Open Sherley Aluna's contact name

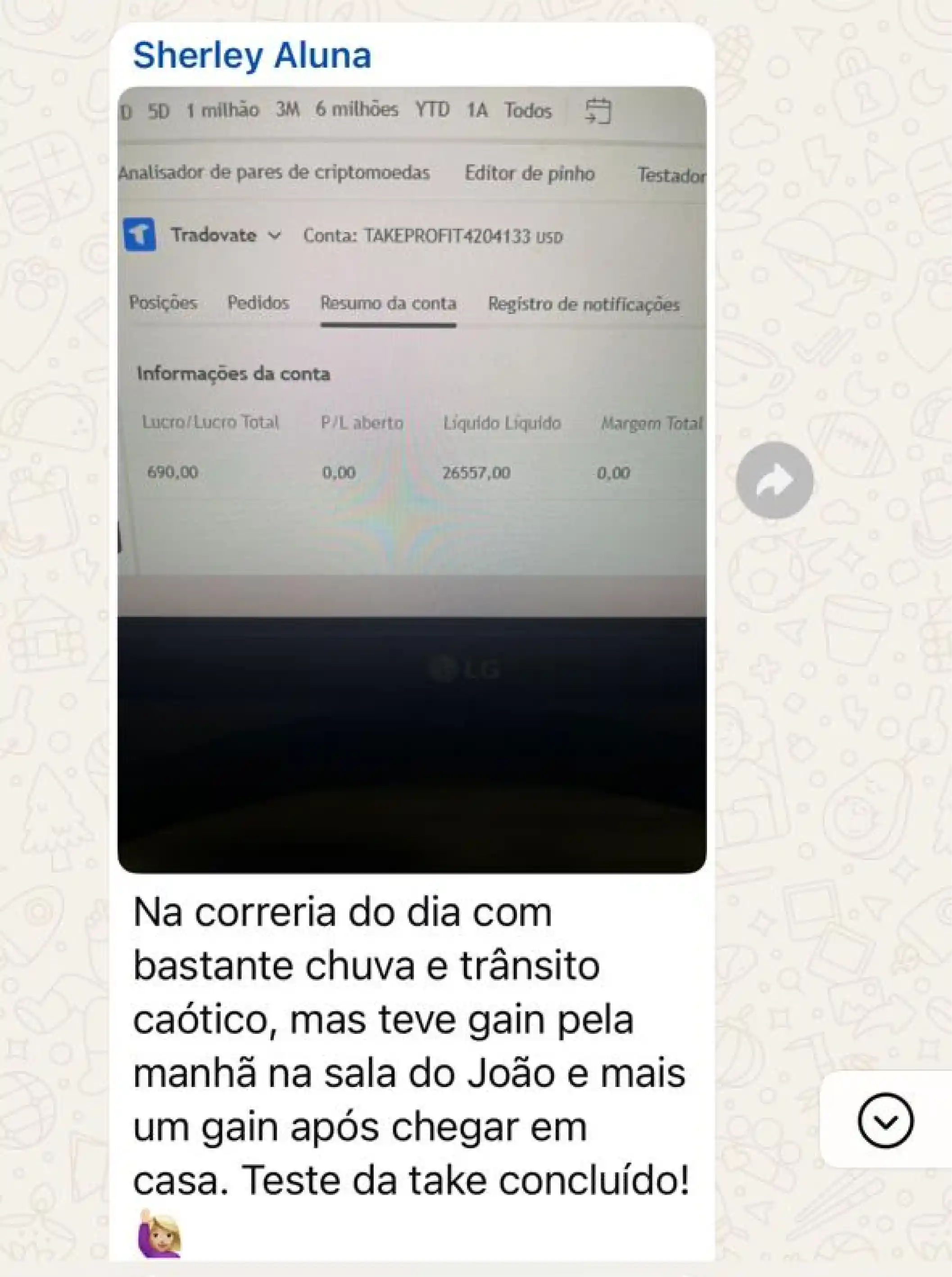(252, 56)
